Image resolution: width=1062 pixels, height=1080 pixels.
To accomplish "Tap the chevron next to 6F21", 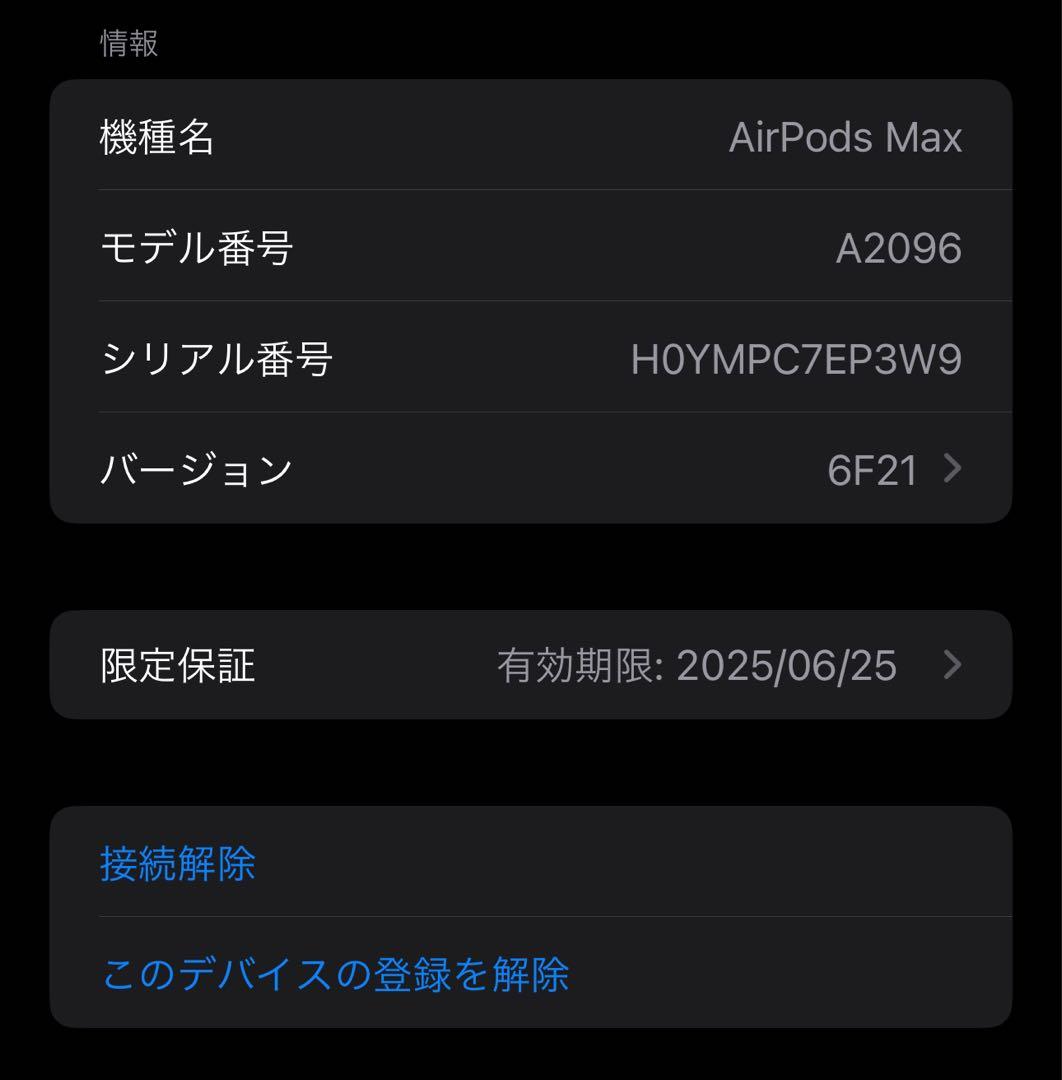I will 953,467.
